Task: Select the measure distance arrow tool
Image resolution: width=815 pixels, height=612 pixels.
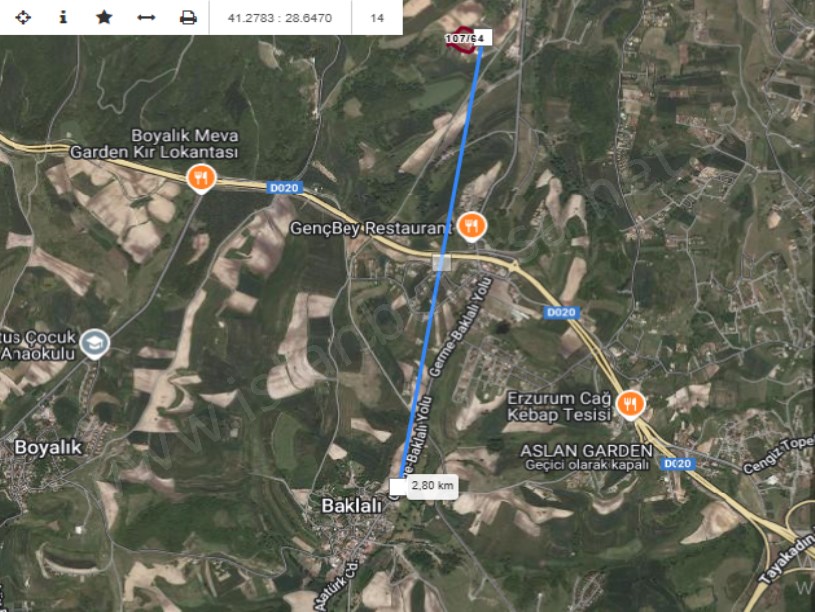Action: [146, 17]
